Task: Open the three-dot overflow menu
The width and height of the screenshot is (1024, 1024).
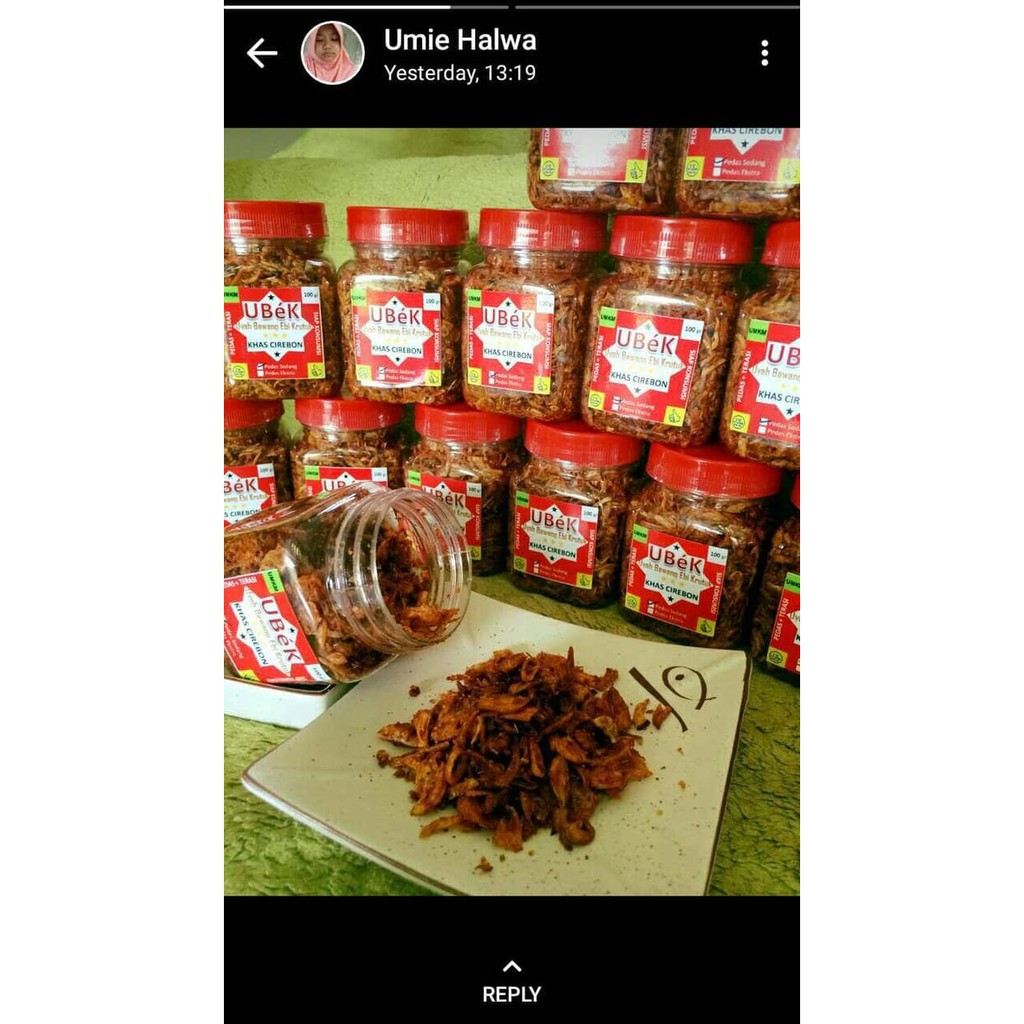Action: (764, 53)
